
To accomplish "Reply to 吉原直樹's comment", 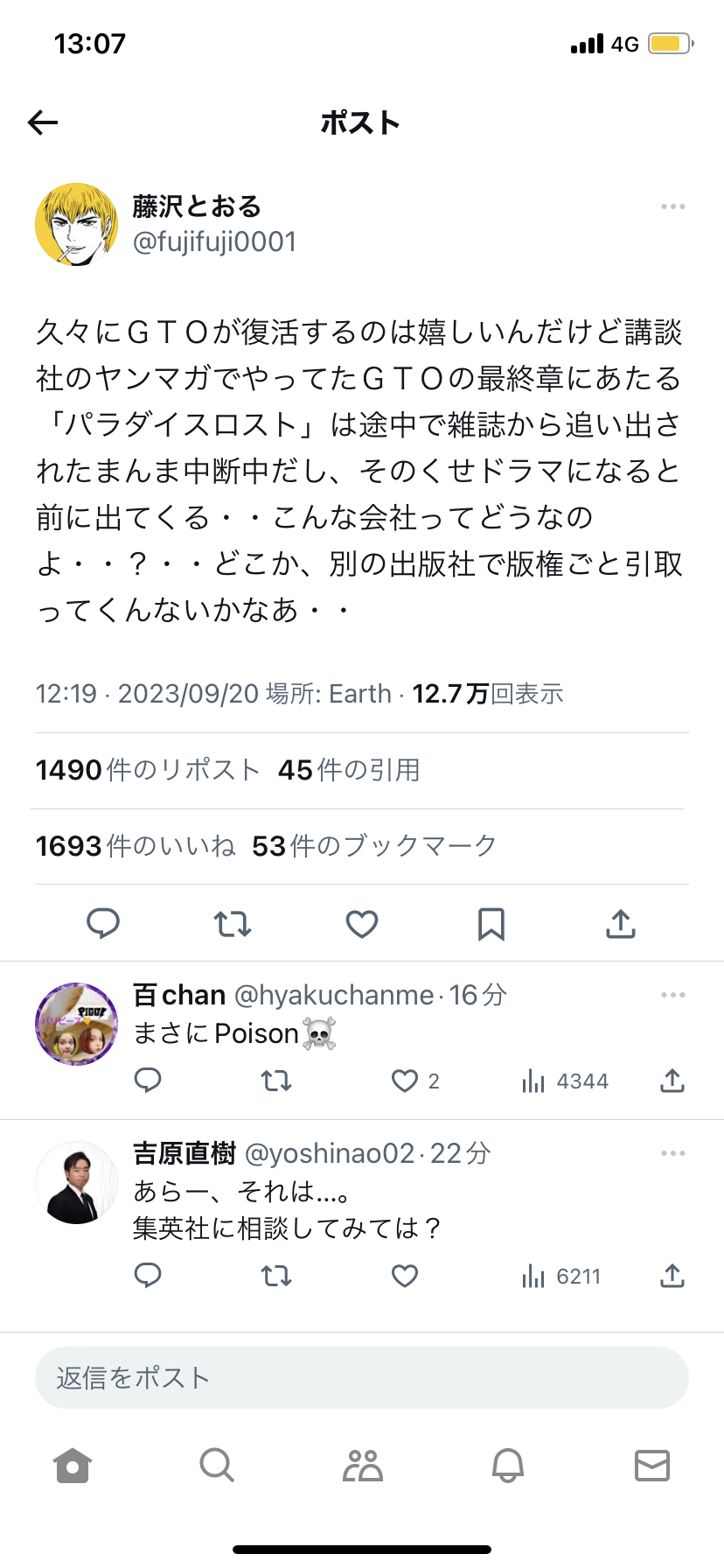I will 148,1276.
